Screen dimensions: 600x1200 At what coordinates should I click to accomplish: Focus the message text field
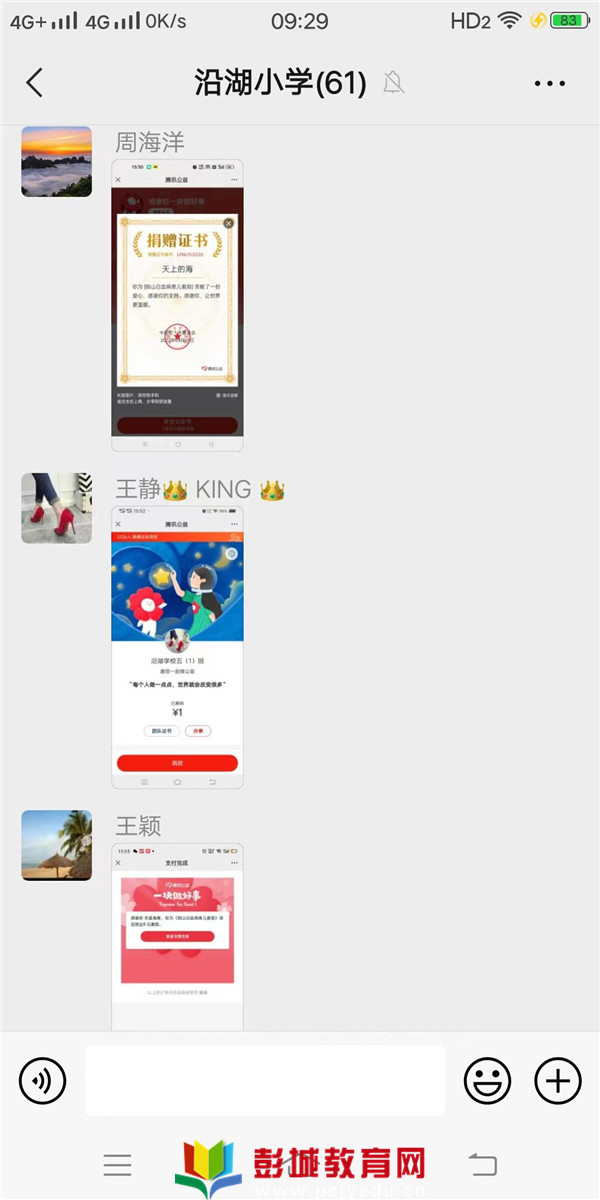coord(265,1080)
